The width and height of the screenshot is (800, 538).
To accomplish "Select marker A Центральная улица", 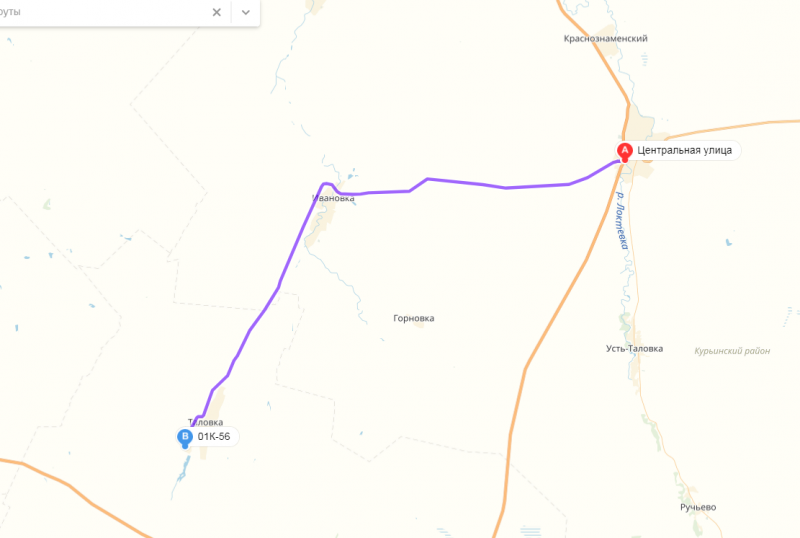I will click(x=624, y=151).
